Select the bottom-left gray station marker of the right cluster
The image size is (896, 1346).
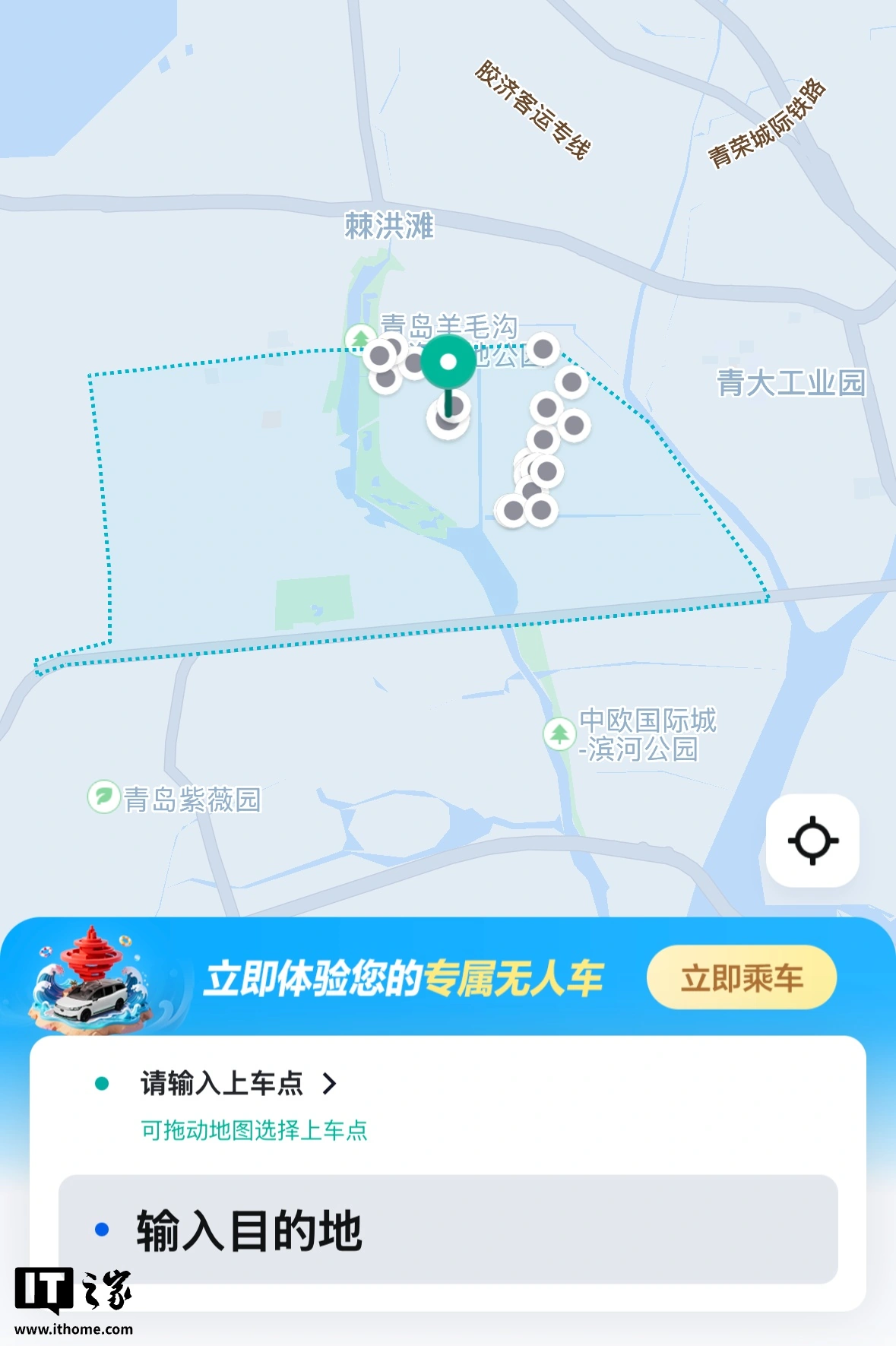click(513, 511)
